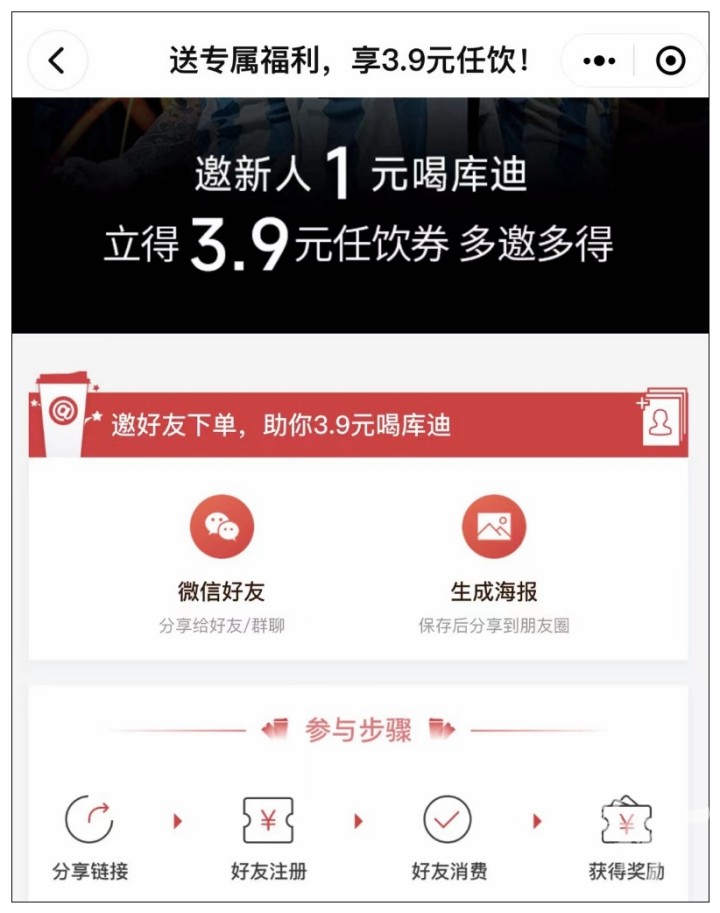This screenshot has height=913, width=720.
Task: Open the mini program overflow menu
Action: tap(599, 61)
